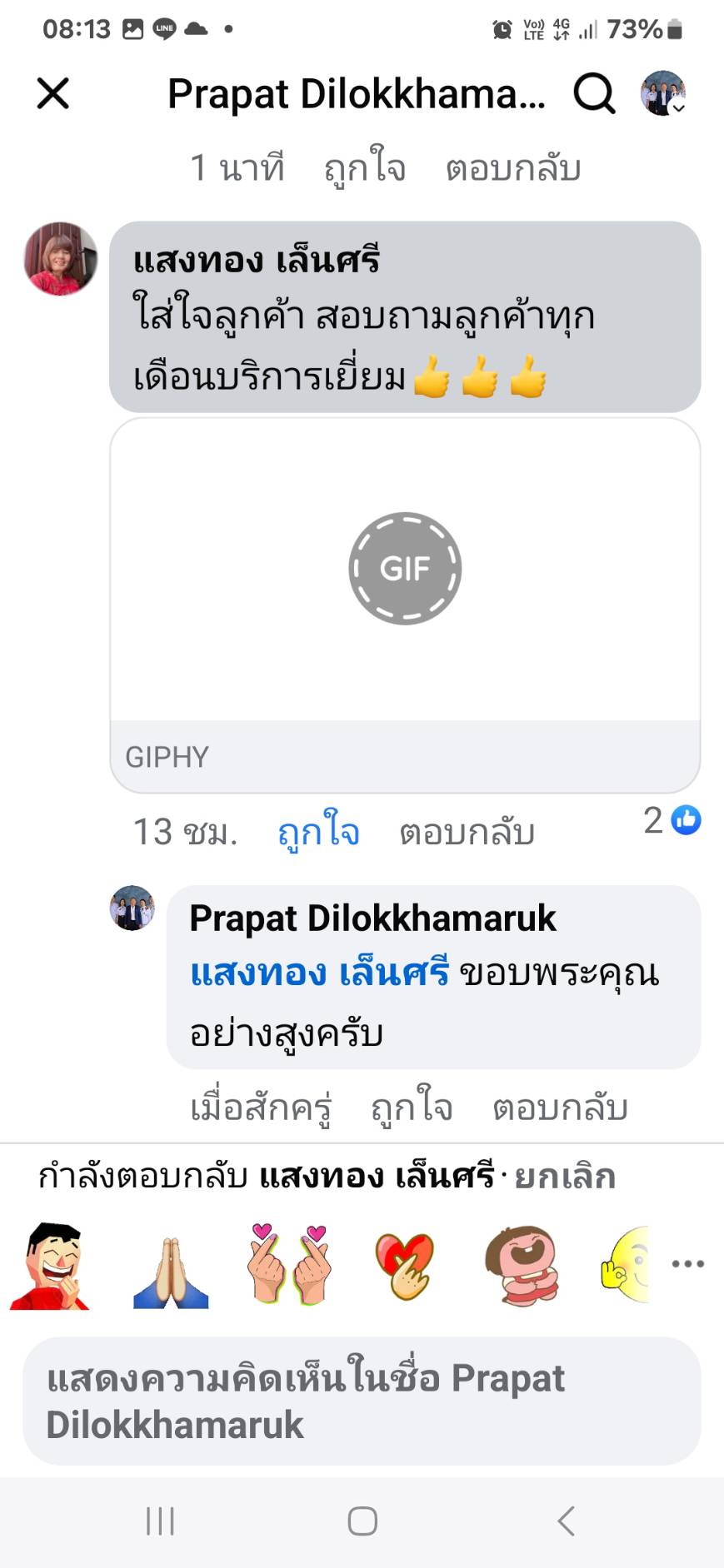
Task: Close the comments view with X
Action: tap(53, 93)
